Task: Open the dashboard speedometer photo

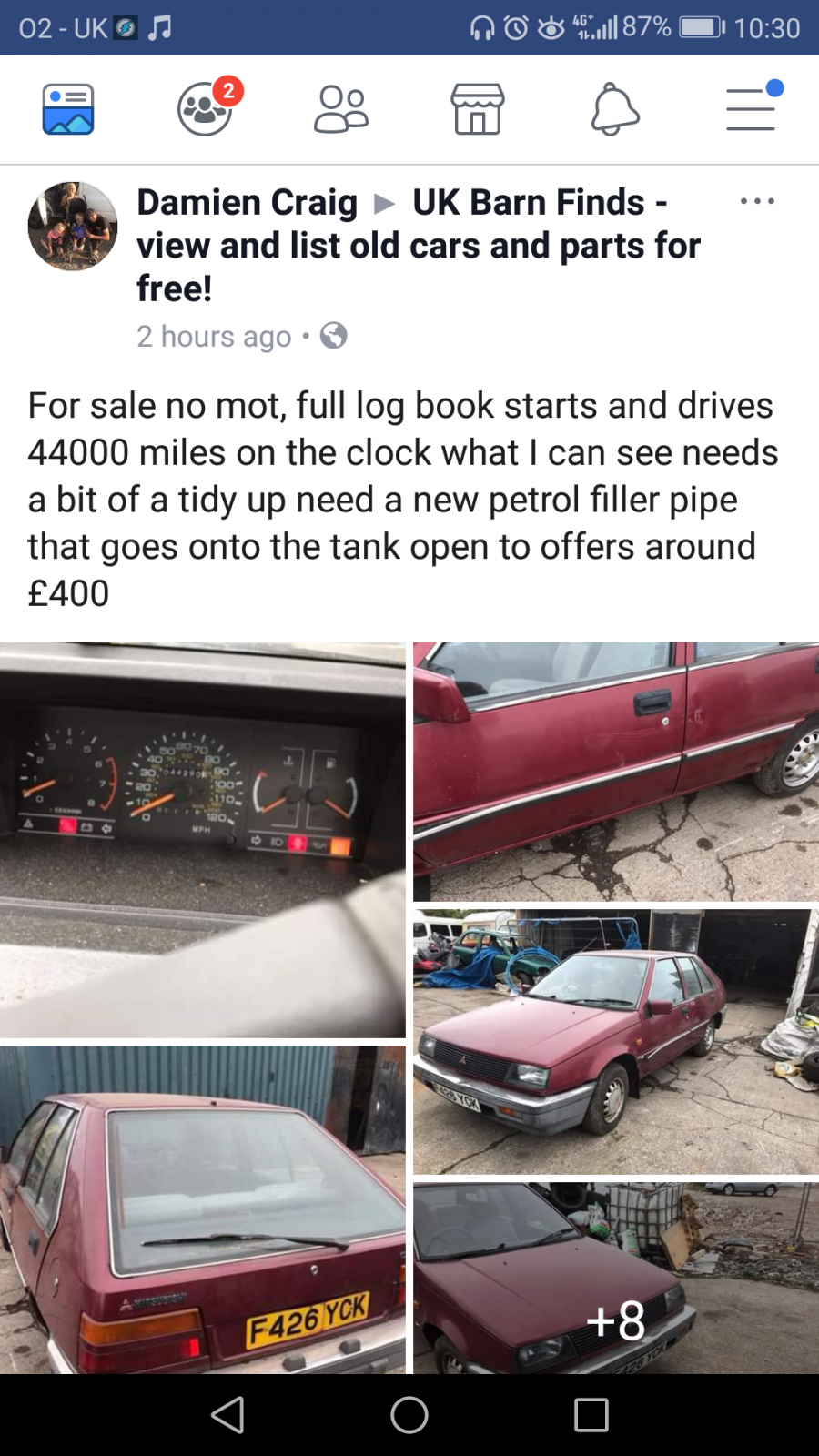Action: (x=203, y=840)
